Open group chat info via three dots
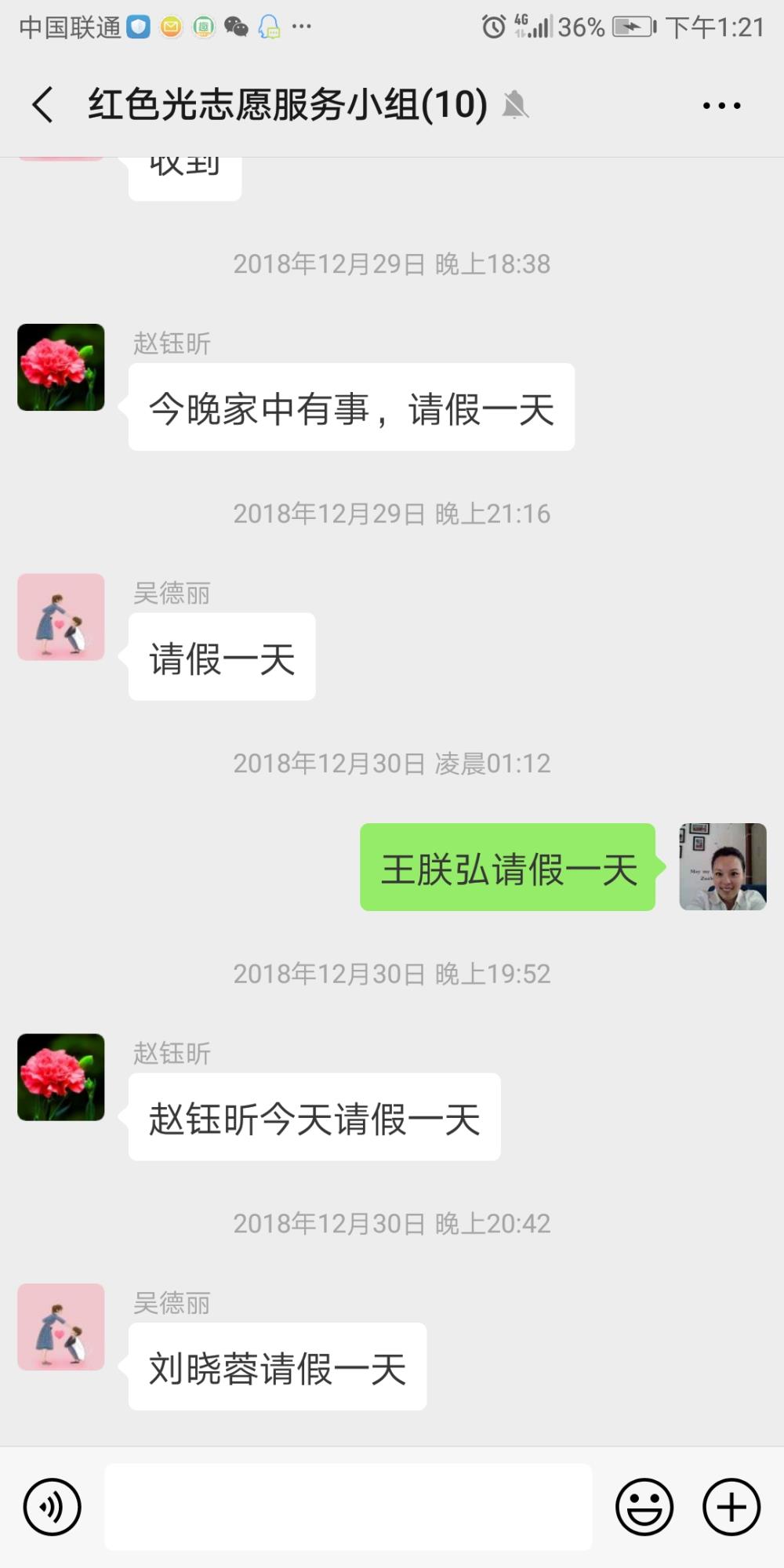784x1568 pixels. (721, 105)
